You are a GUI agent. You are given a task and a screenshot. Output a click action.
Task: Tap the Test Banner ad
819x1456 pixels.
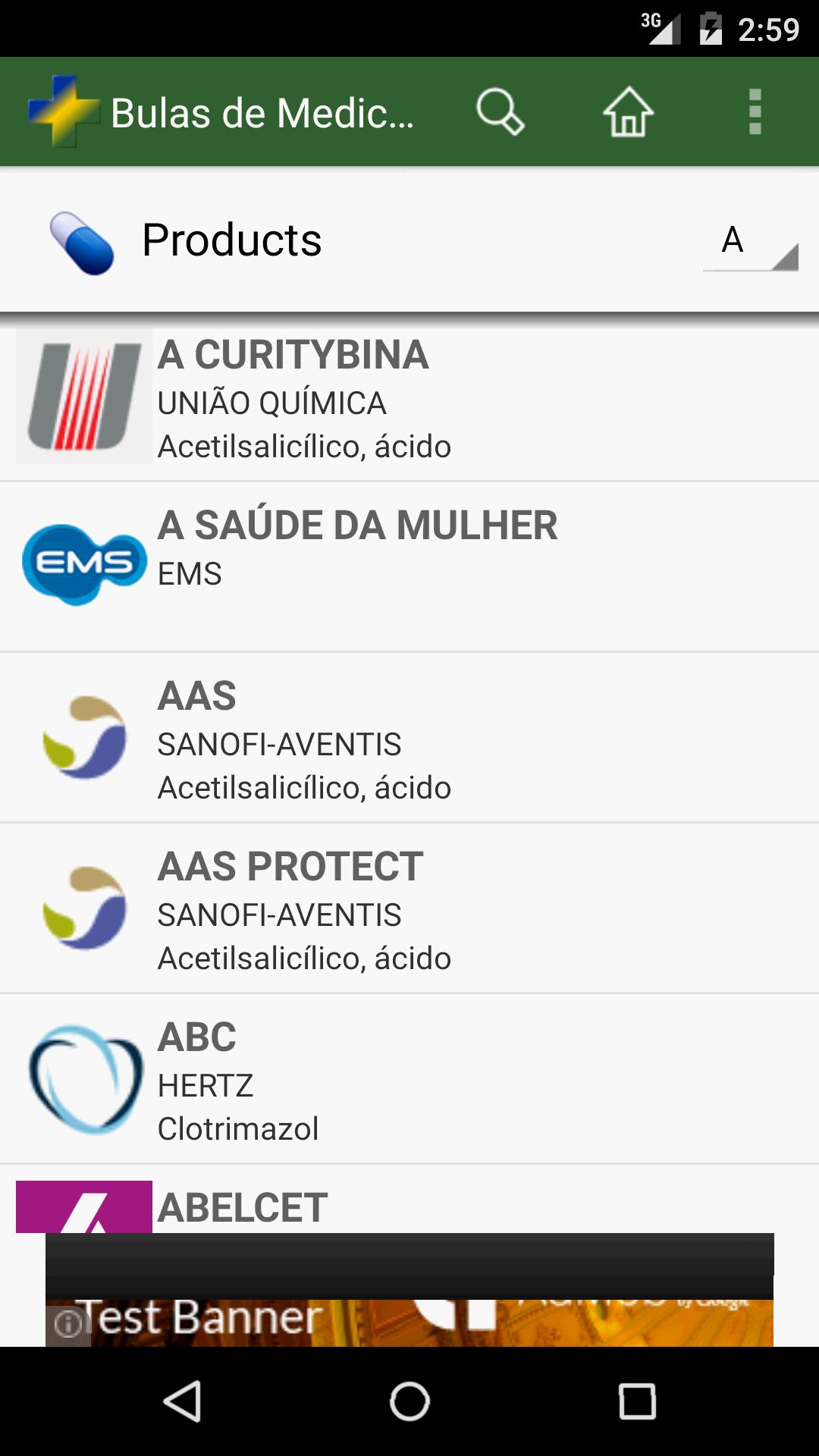coord(409,1321)
